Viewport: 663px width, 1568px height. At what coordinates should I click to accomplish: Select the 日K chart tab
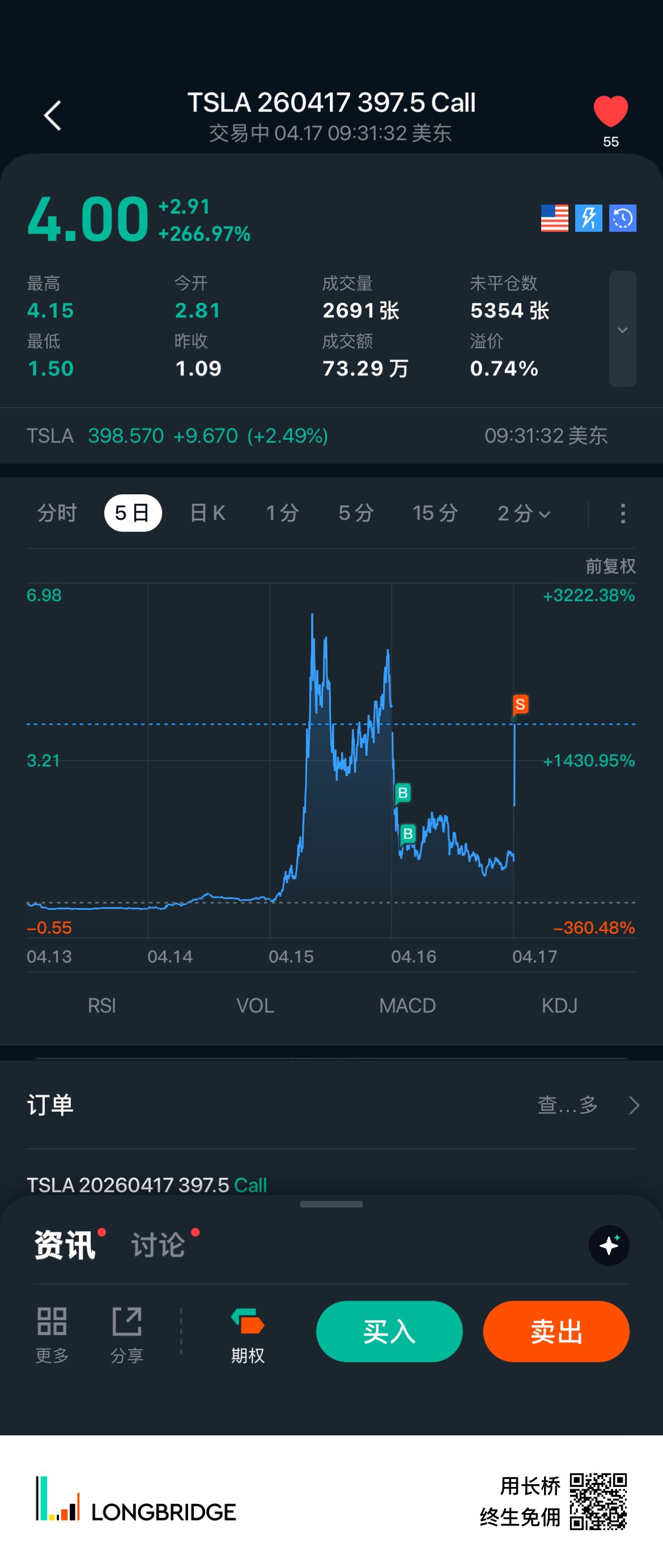pyautogui.click(x=207, y=513)
